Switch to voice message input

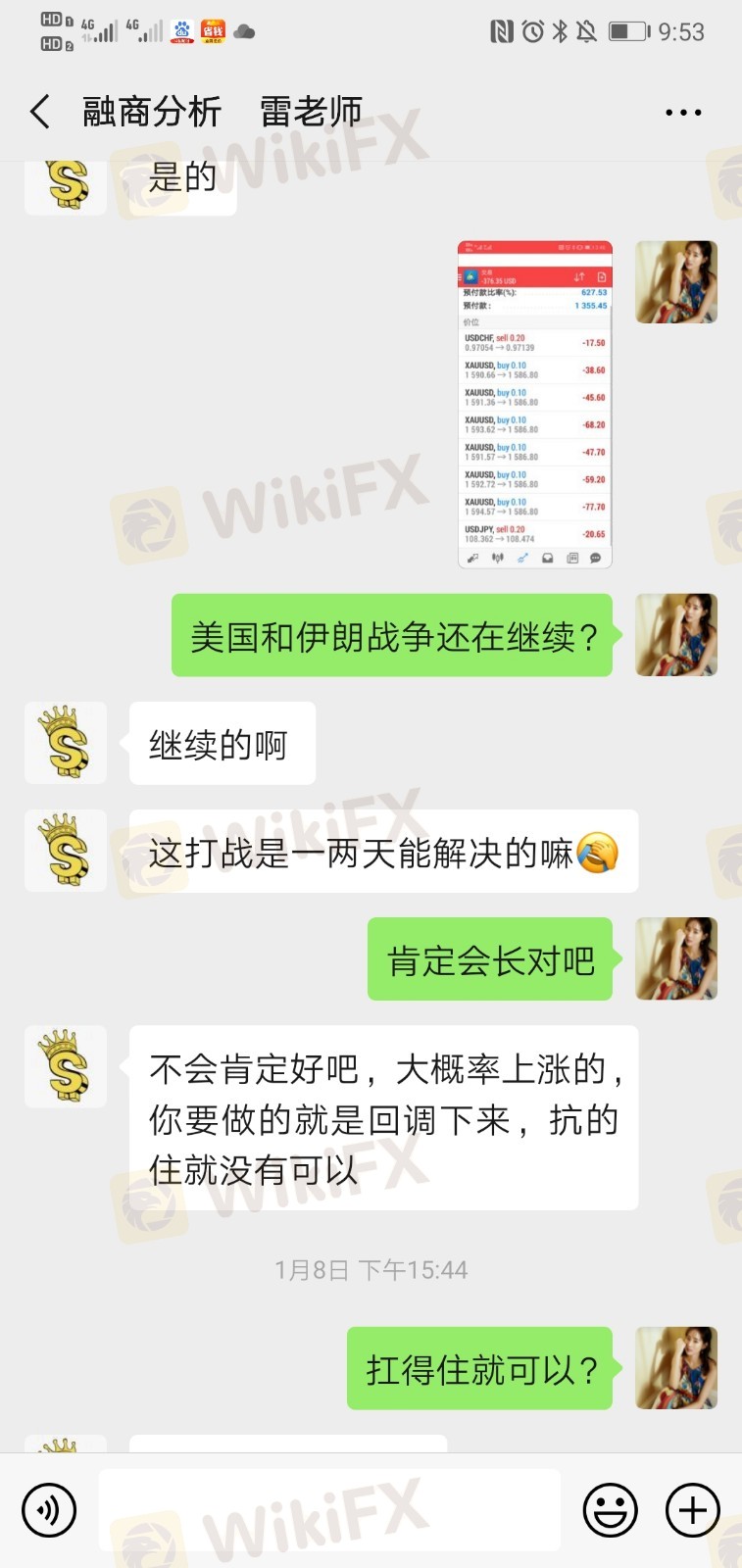49,1510
